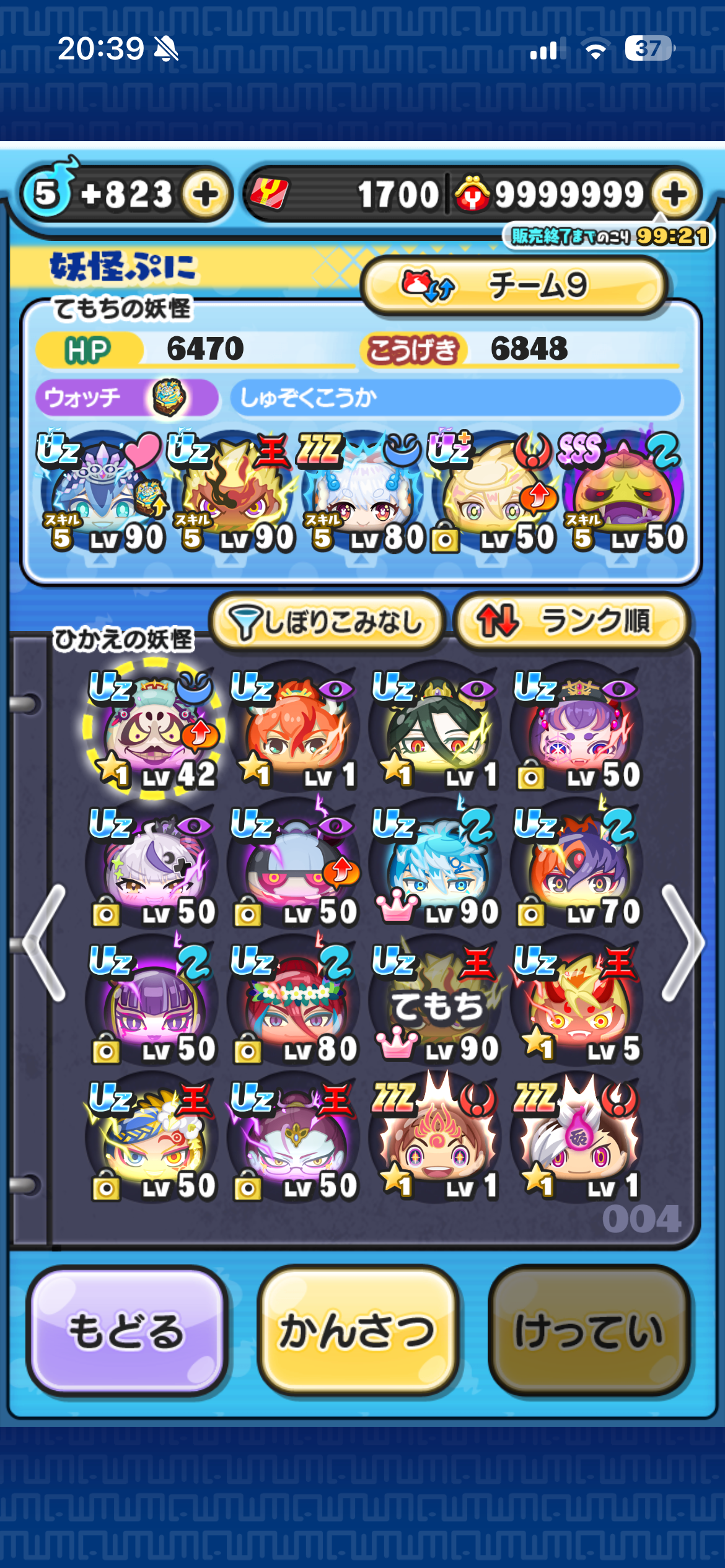The width and height of the screenshot is (725, 1568).
Task: Change the ランク順 sort order
Action: (x=571, y=621)
